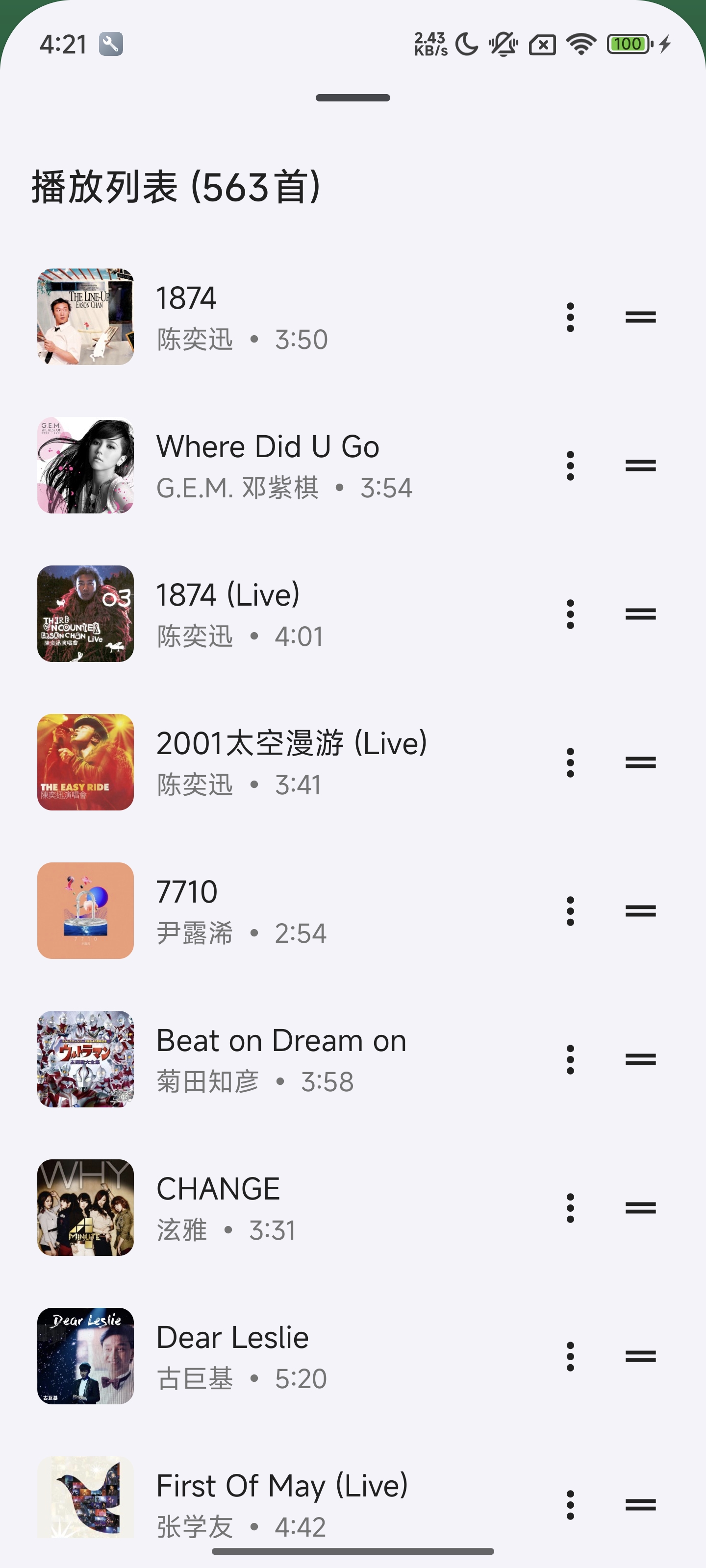Show the overflow menu for 1874 (Live)
Image resolution: width=706 pixels, height=1568 pixels.
[x=570, y=614]
